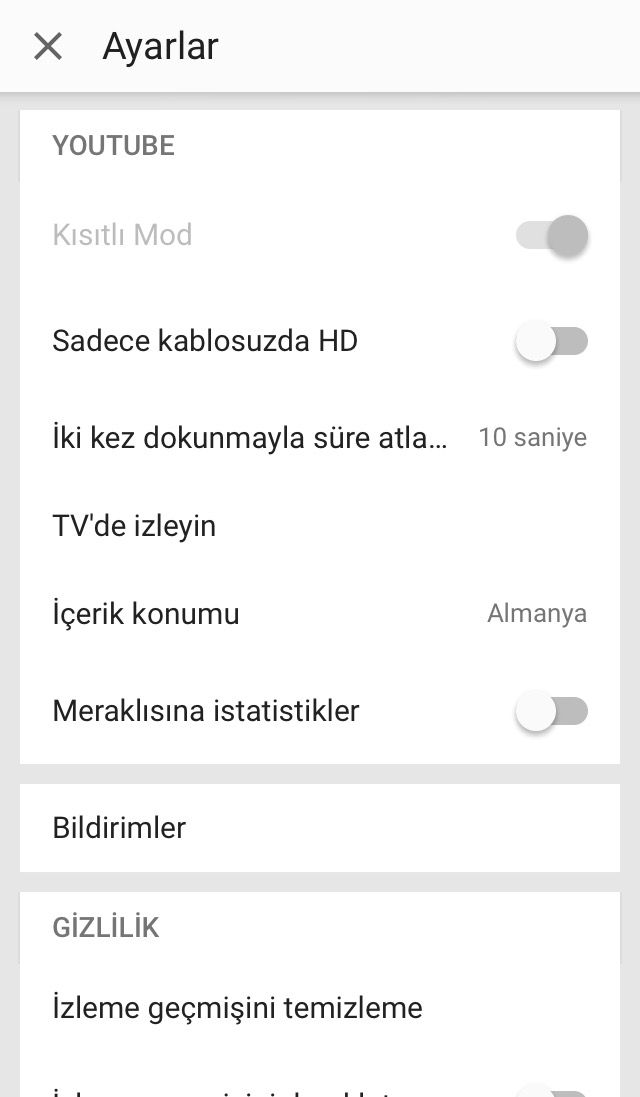640x1097 pixels.
Task: Turn on Meraklısına istatistikler
Action: [551, 712]
